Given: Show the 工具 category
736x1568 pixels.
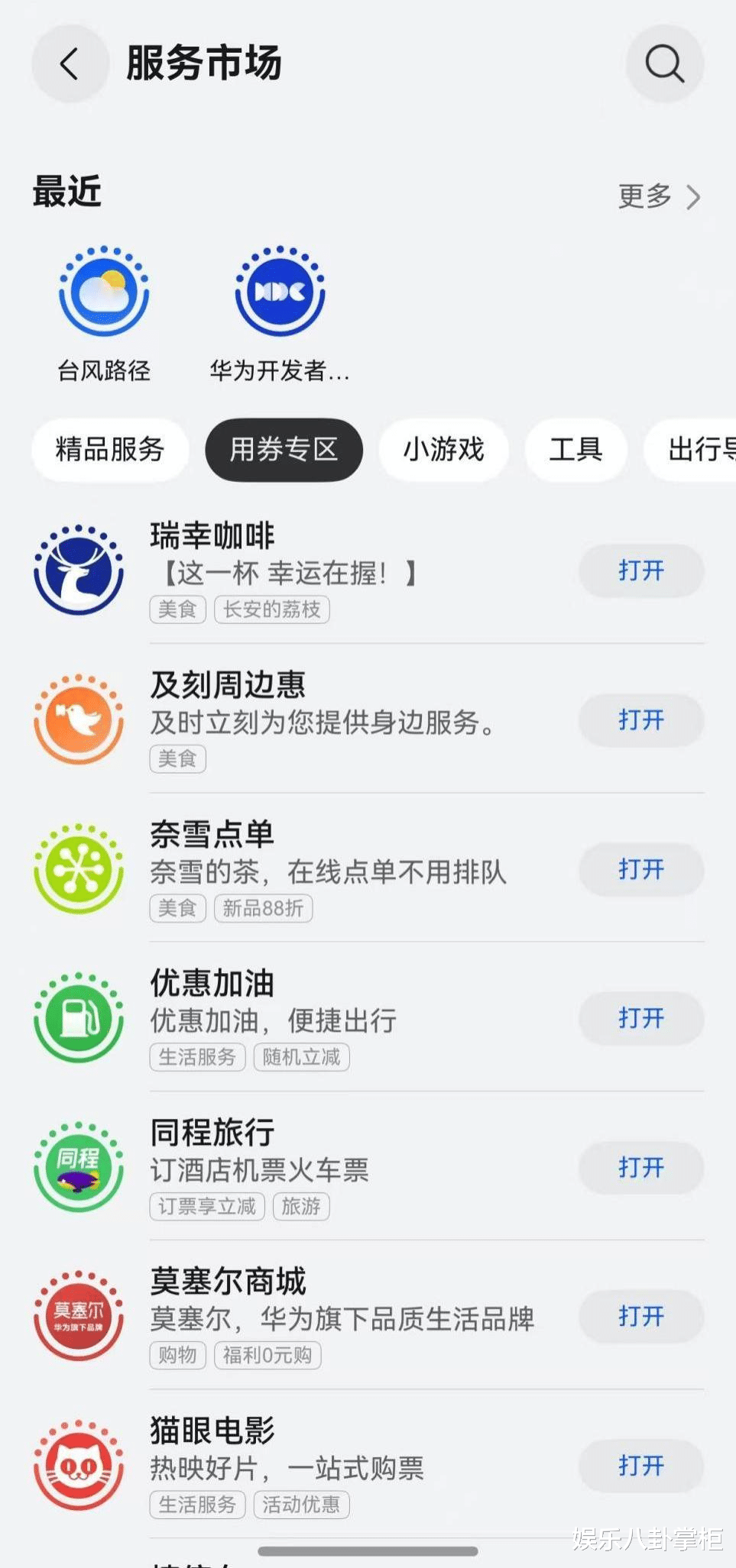Looking at the screenshot, I should 576,449.
